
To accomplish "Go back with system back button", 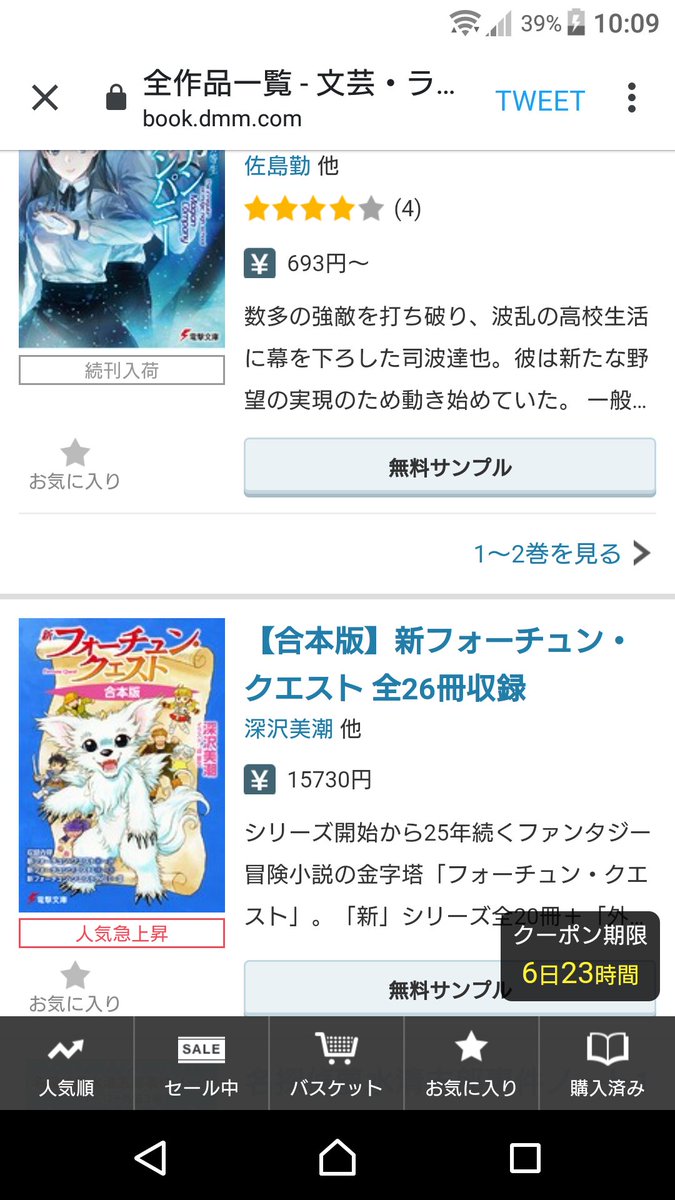I will click(150, 1158).
